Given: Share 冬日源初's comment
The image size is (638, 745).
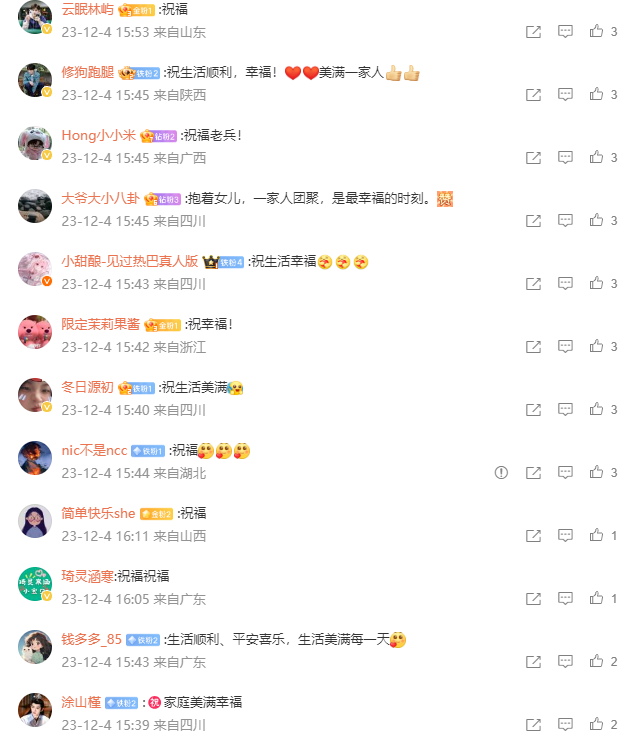Looking at the screenshot, I should point(534,410).
